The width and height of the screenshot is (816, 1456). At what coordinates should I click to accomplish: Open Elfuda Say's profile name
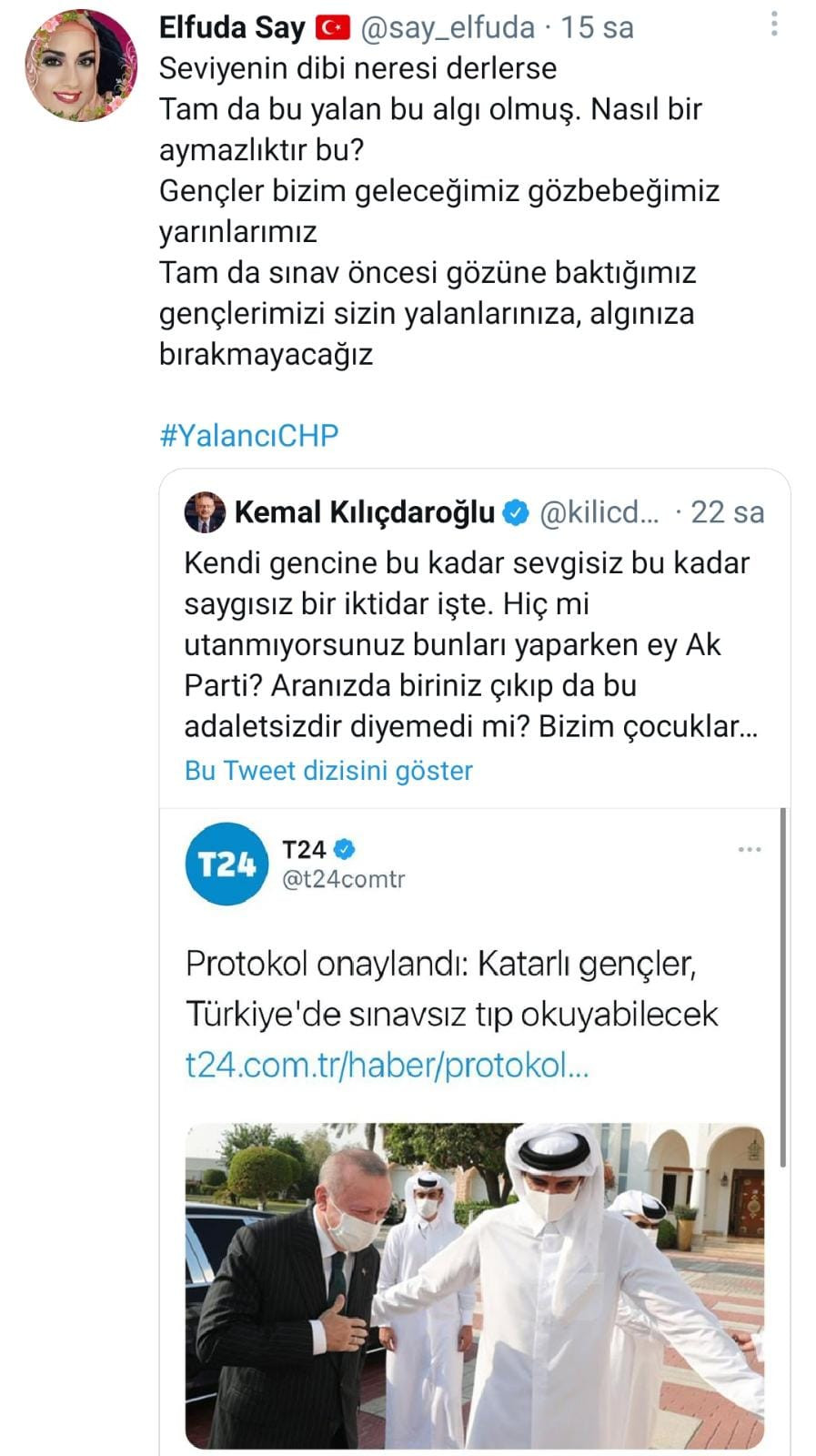[x=232, y=27]
